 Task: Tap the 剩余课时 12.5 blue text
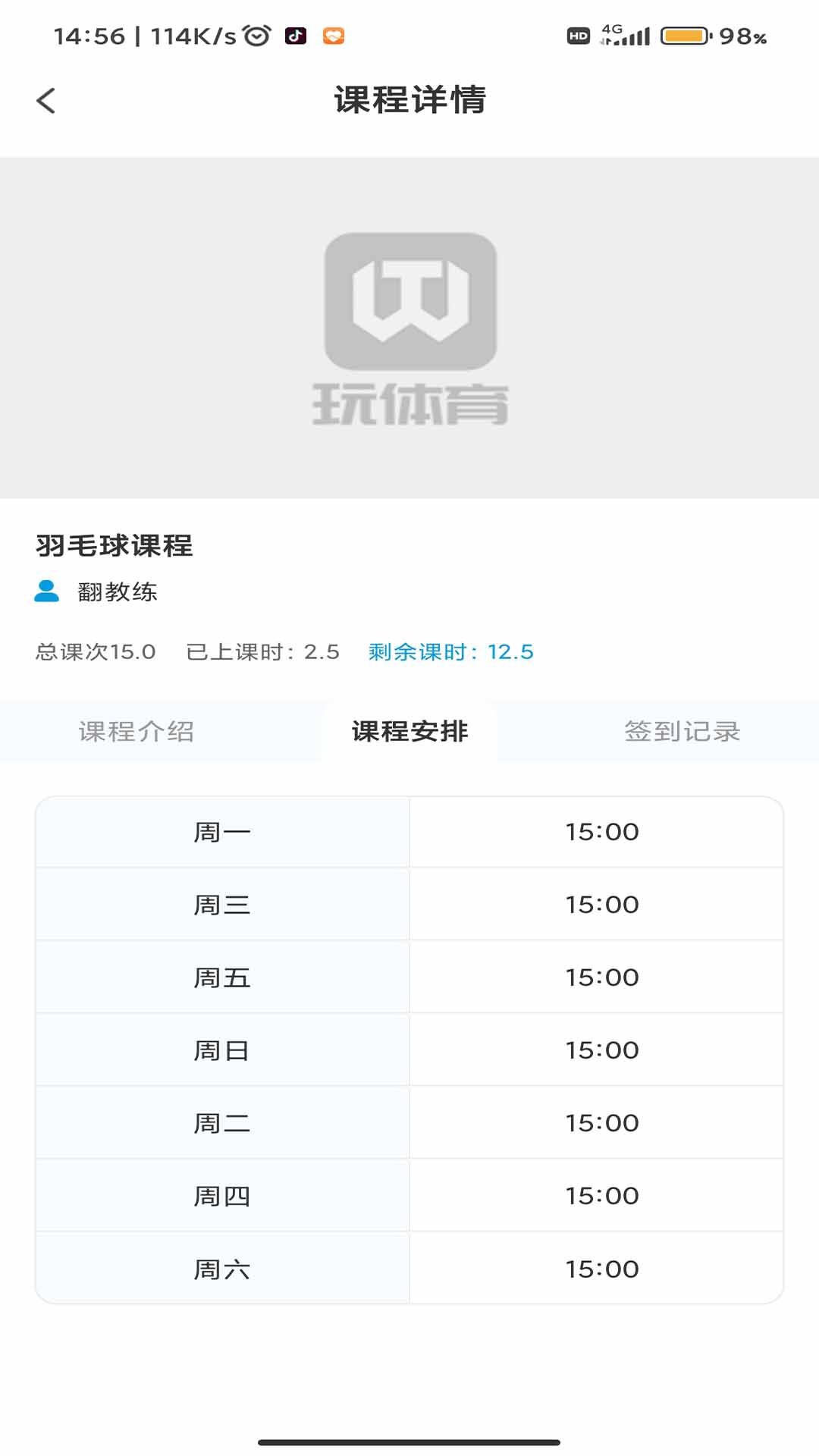tap(450, 651)
